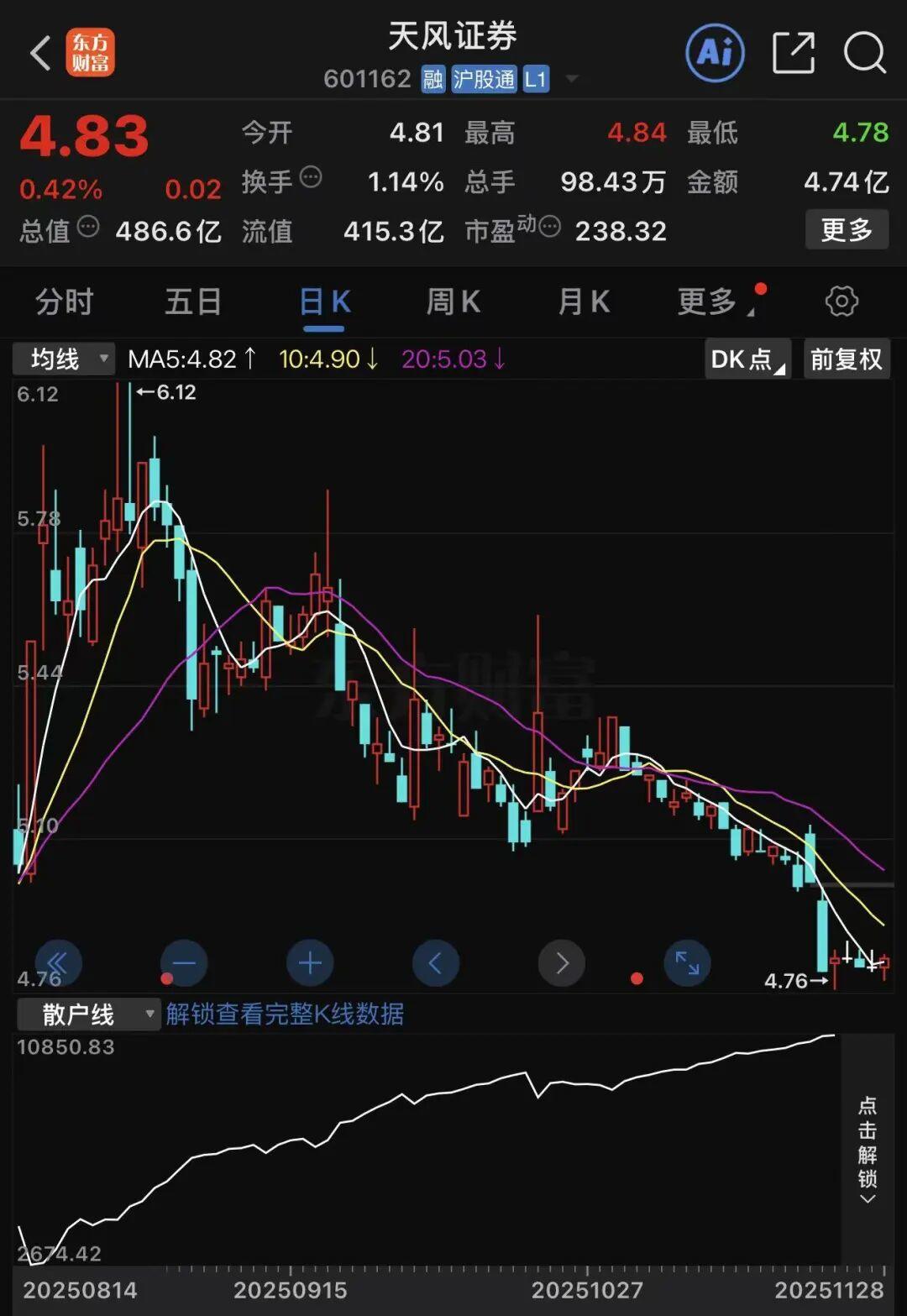
Task: Expand the K-line chart to fullscreen
Action: click(x=687, y=963)
